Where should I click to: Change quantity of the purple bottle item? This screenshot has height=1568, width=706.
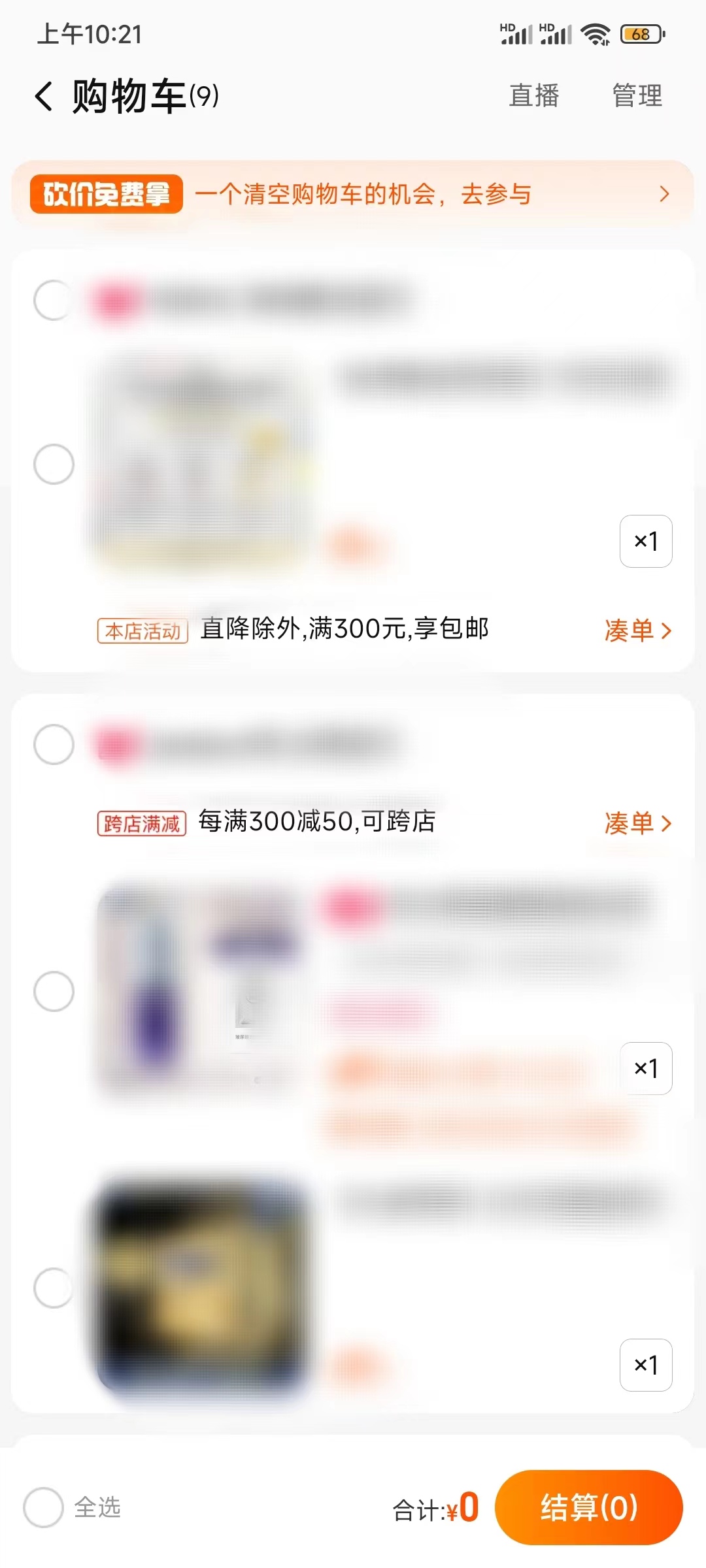(646, 1068)
